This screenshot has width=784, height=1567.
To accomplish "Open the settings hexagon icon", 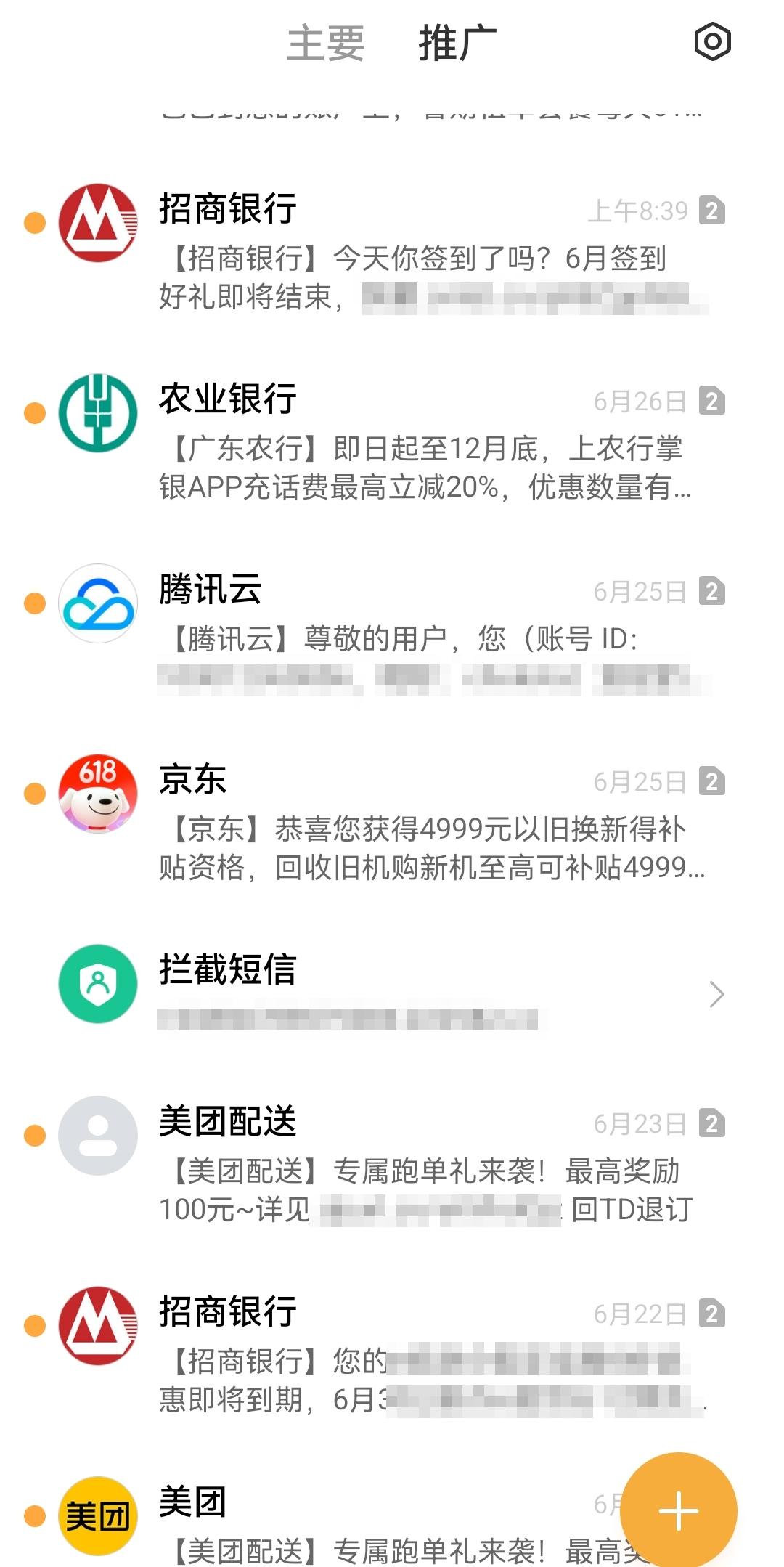I will coord(712,41).
